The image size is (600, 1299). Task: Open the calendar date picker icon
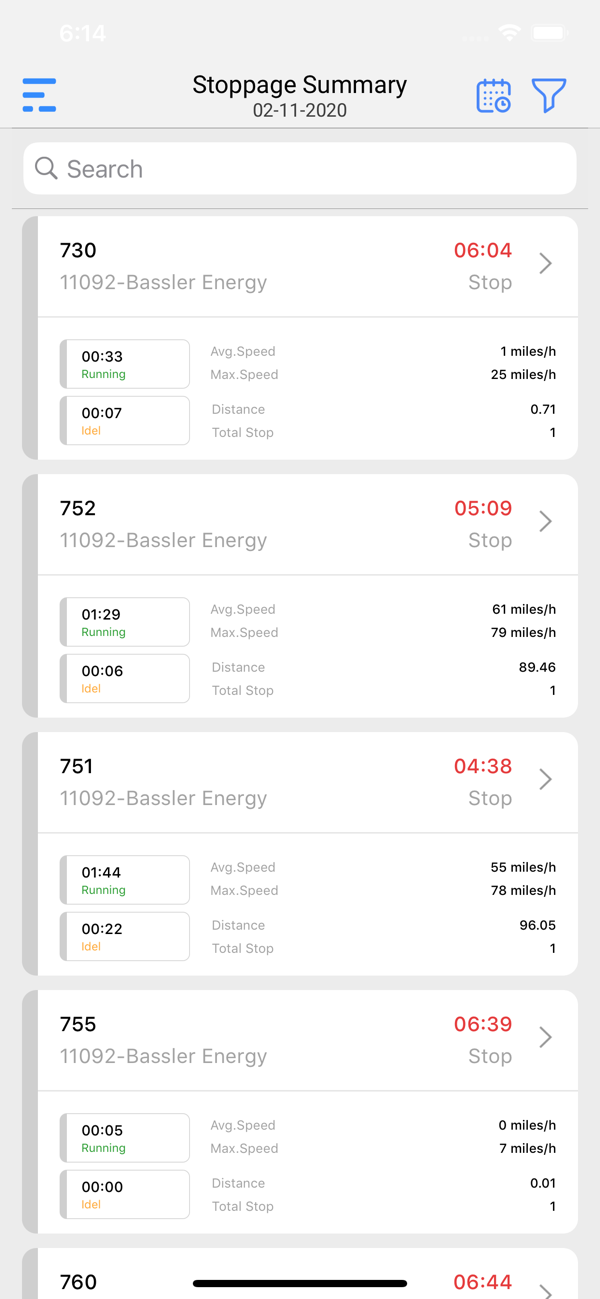[493, 96]
